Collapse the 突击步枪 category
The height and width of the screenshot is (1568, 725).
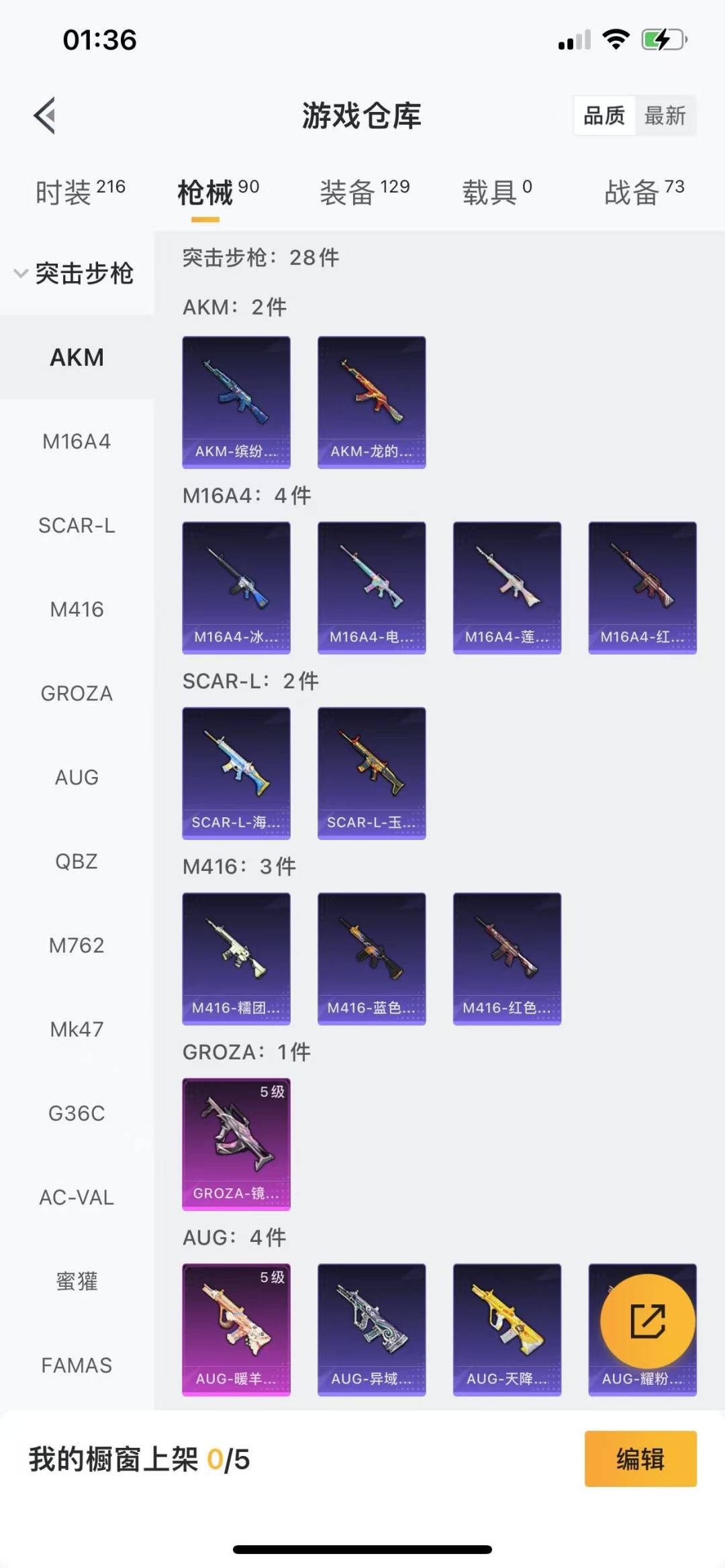pyautogui.click(x=74, y=274)
